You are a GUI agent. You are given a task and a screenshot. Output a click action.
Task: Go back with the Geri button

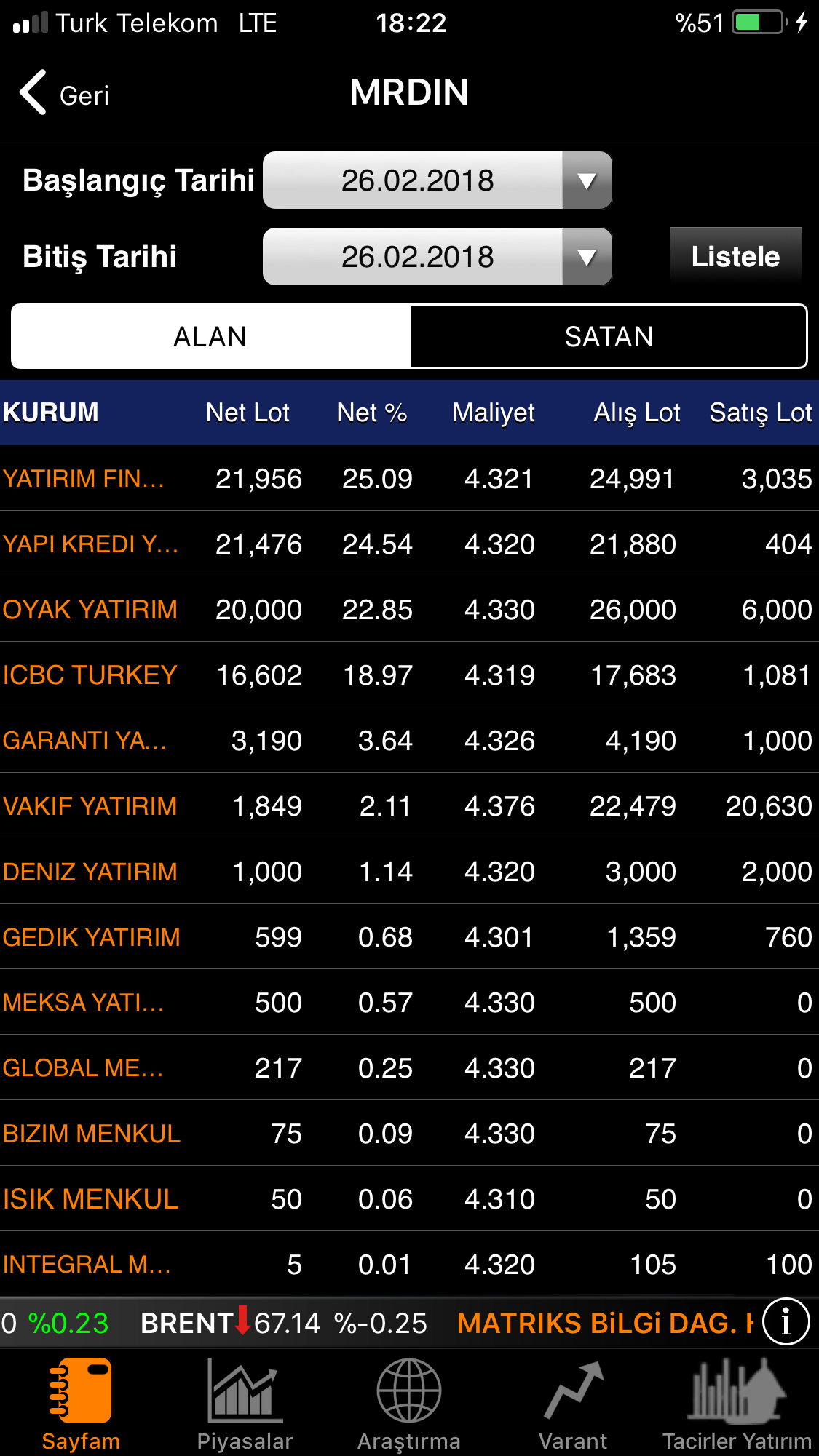65,94
